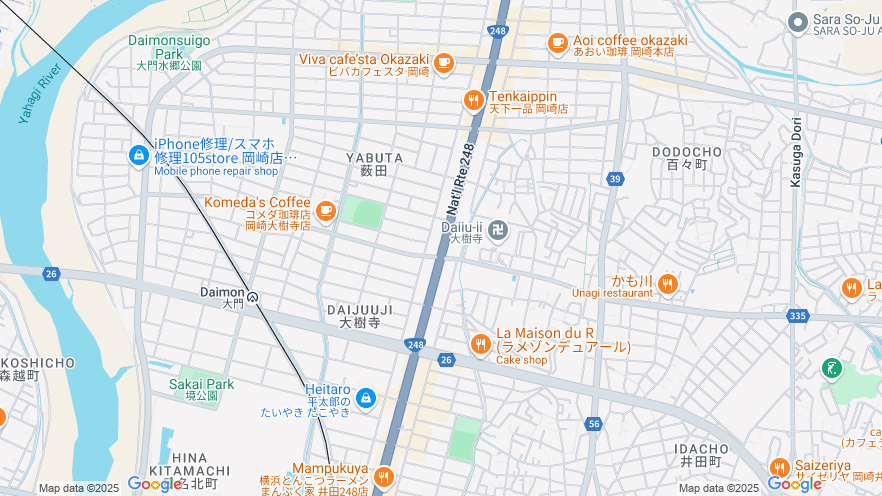This screenshot has height=496, width=882.
Task: Open Aoi coffee okazaki pin
Action: click(558, 43)
